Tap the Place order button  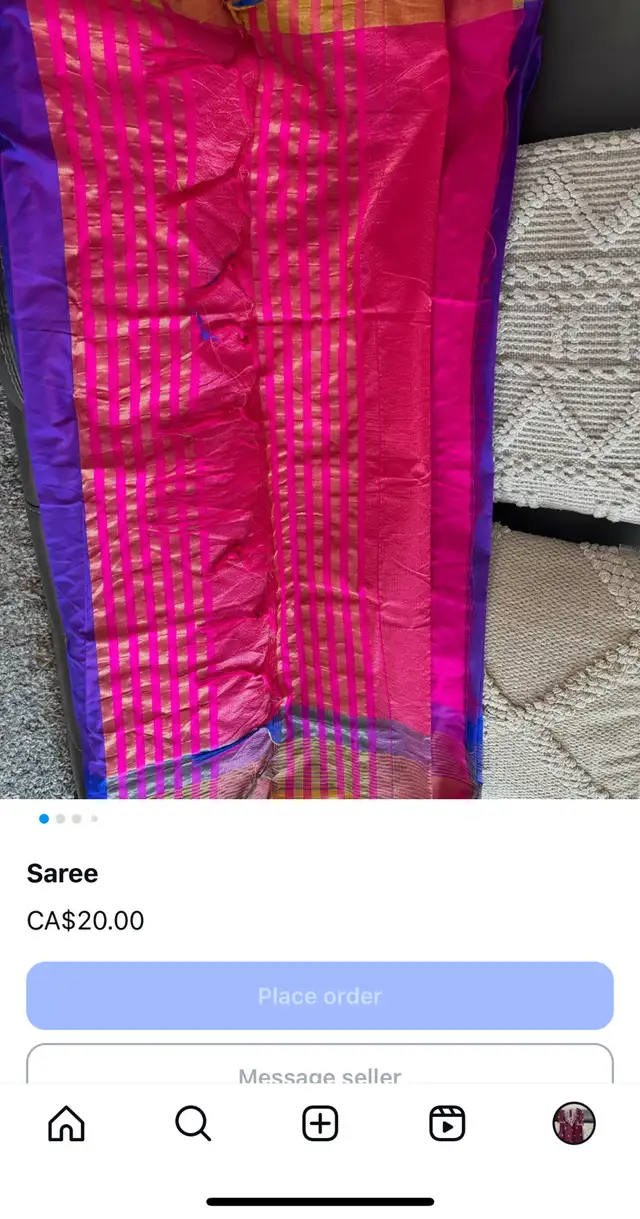coord(320,996)
